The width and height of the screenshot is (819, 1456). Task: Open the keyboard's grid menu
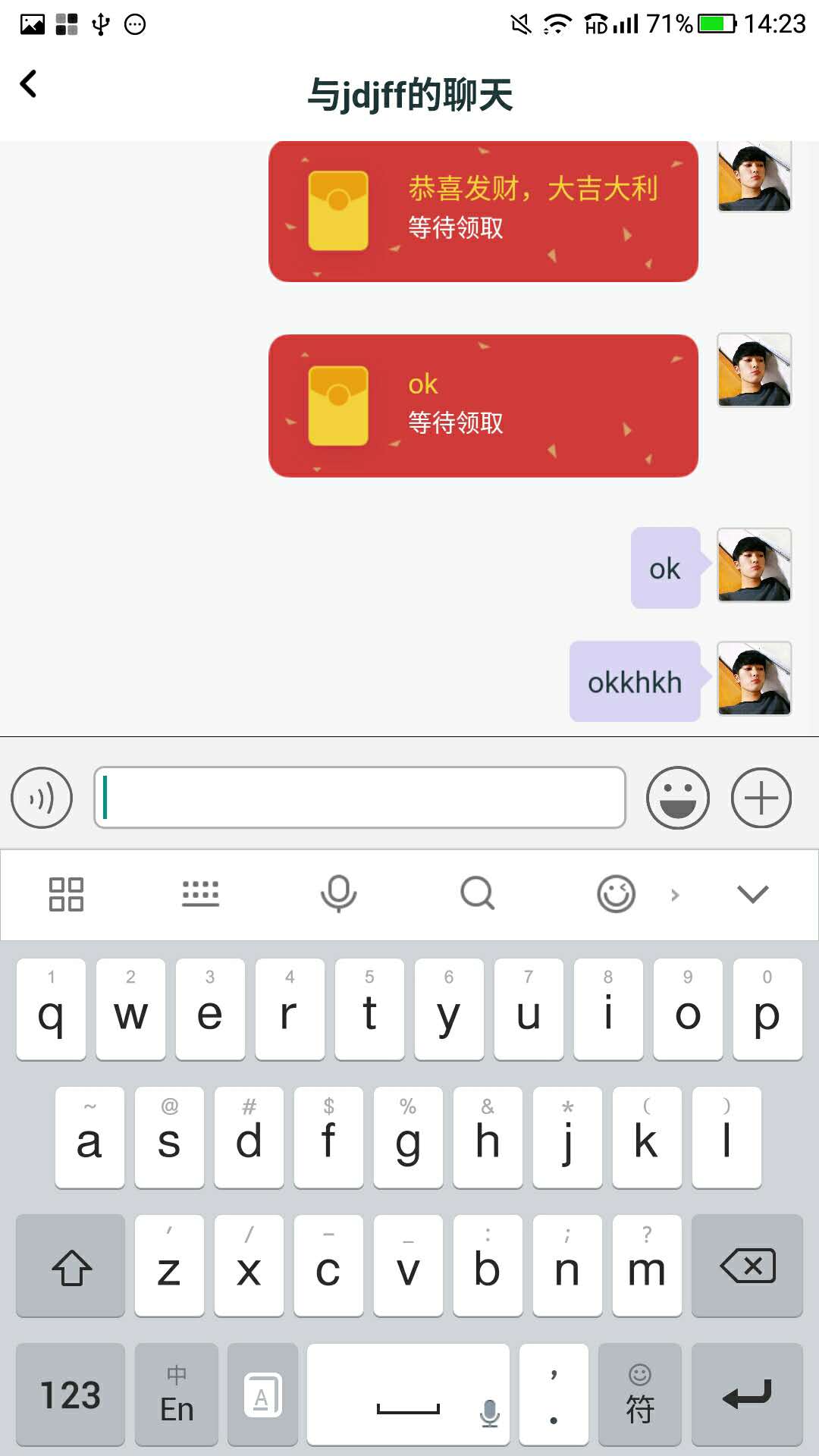pos(66,894)
